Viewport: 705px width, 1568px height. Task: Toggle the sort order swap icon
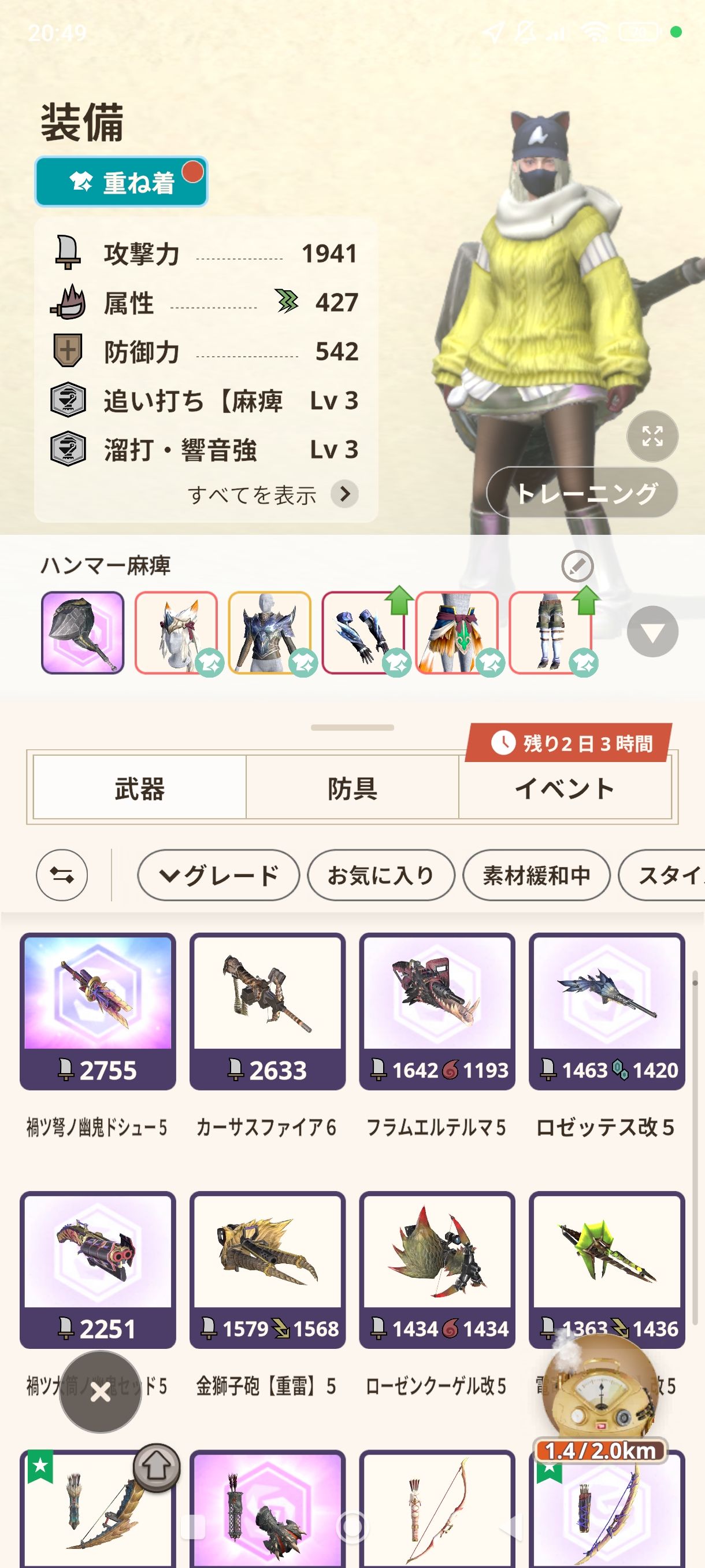click(x=62, y=875)
